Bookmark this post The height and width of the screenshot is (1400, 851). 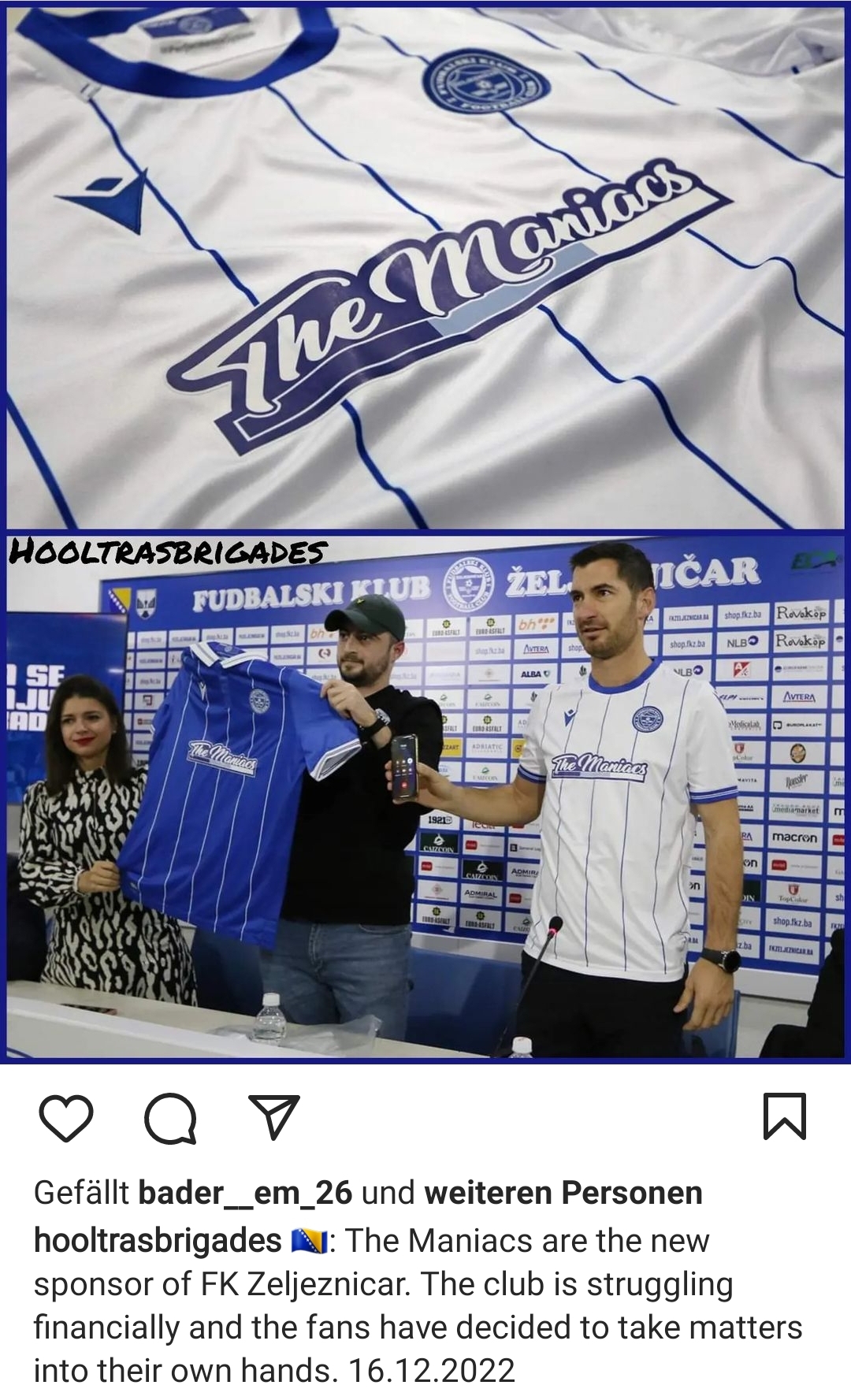click(785, 1116)
